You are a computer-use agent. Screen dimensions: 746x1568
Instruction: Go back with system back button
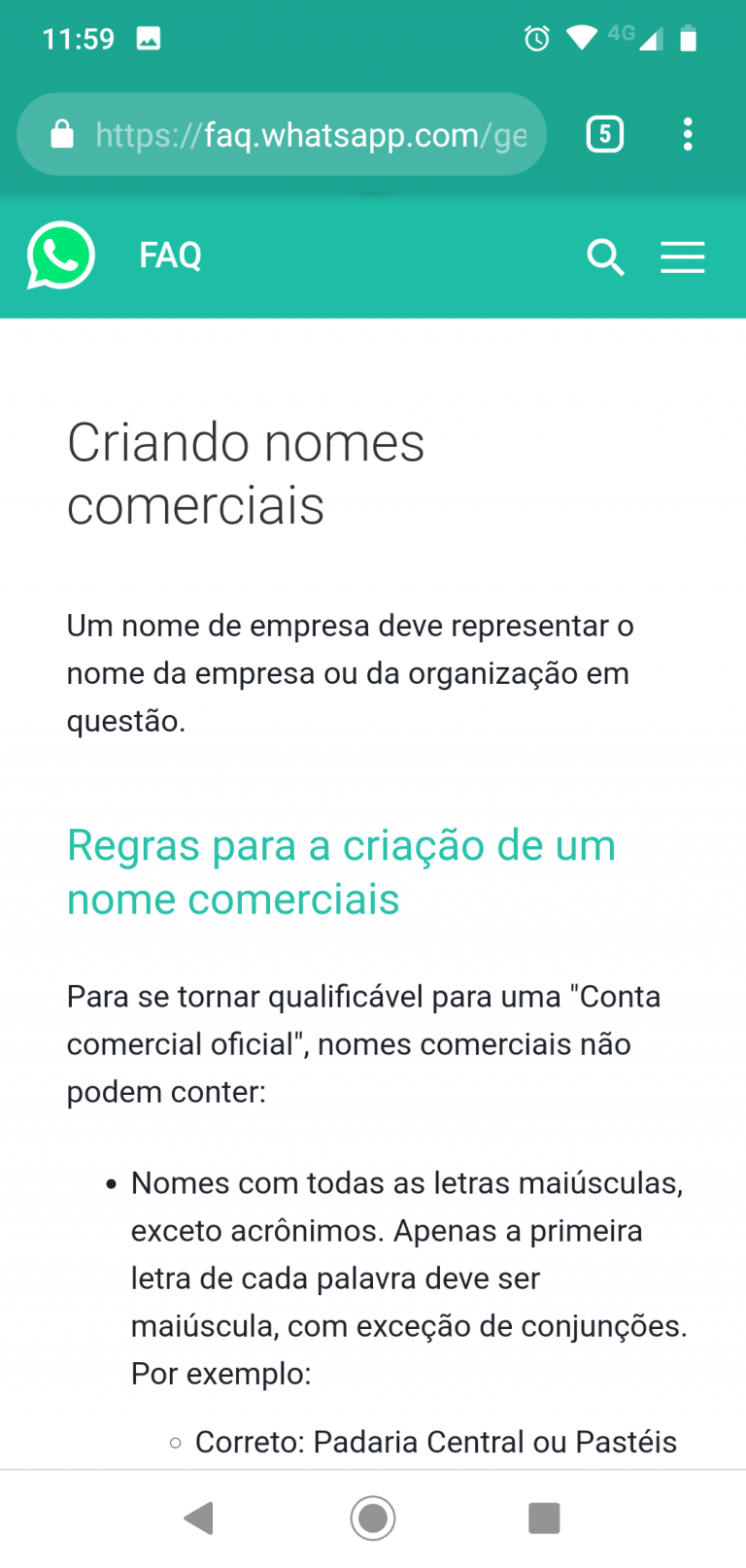(x=199, y=1517)
